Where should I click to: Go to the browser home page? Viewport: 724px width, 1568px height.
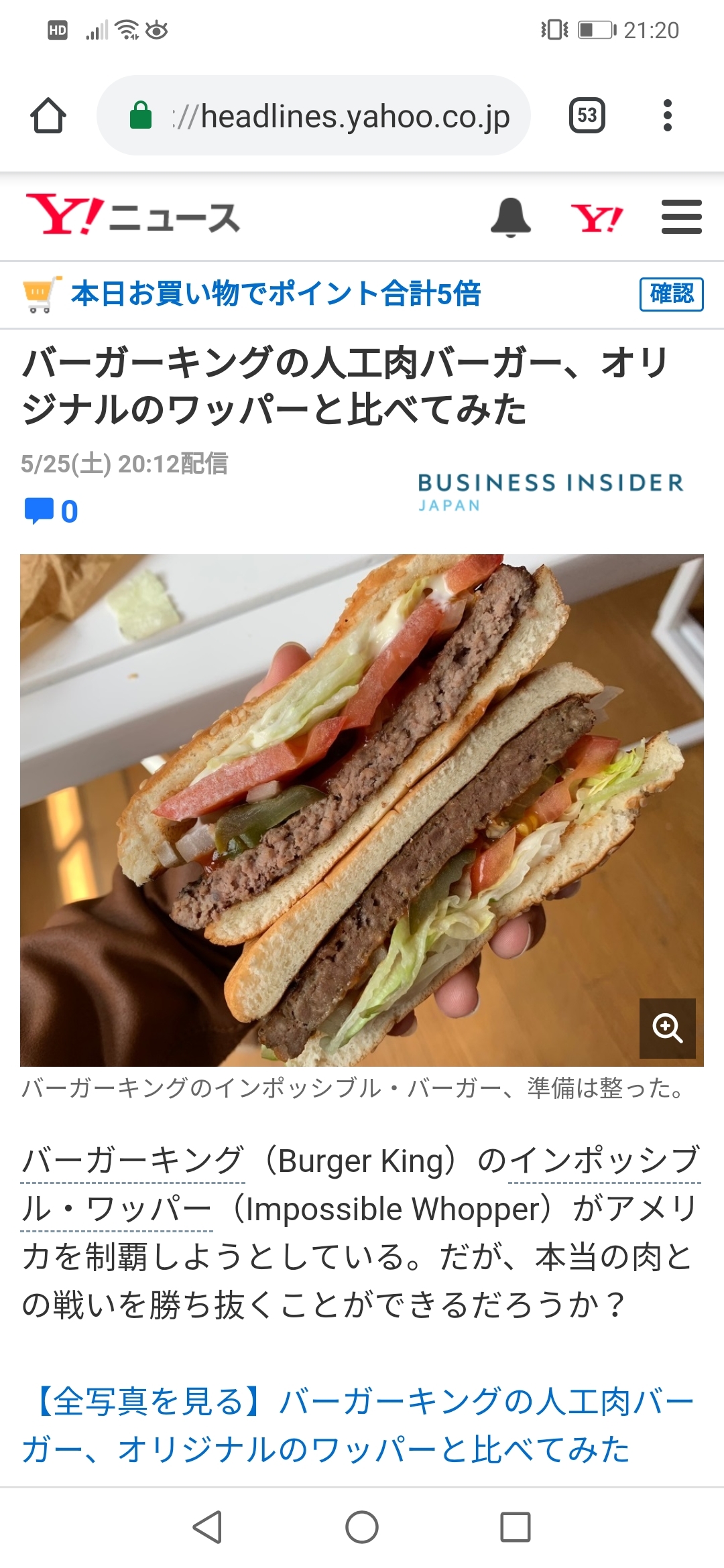(48, 116)
